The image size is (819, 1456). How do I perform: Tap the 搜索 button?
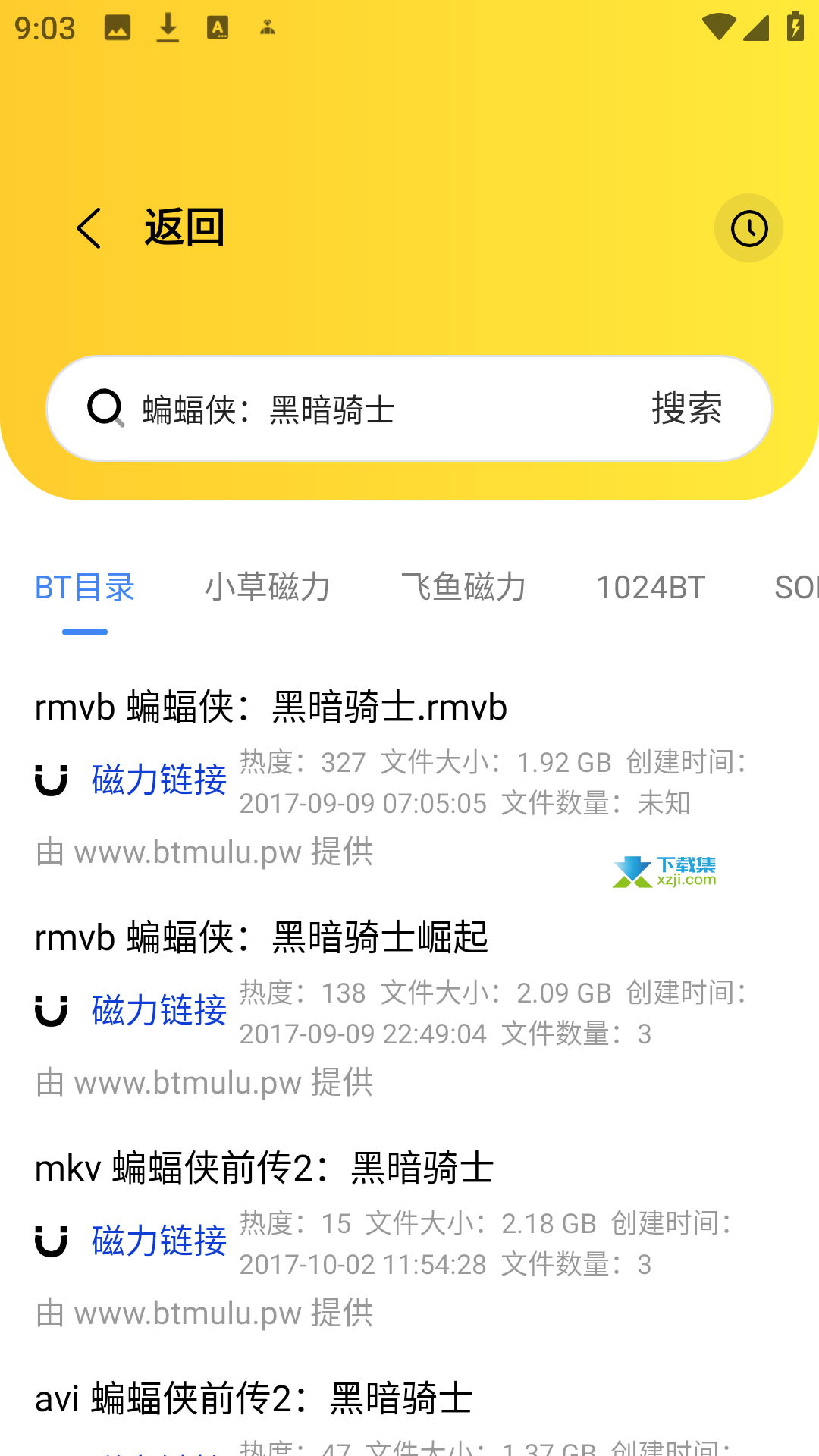687,409
